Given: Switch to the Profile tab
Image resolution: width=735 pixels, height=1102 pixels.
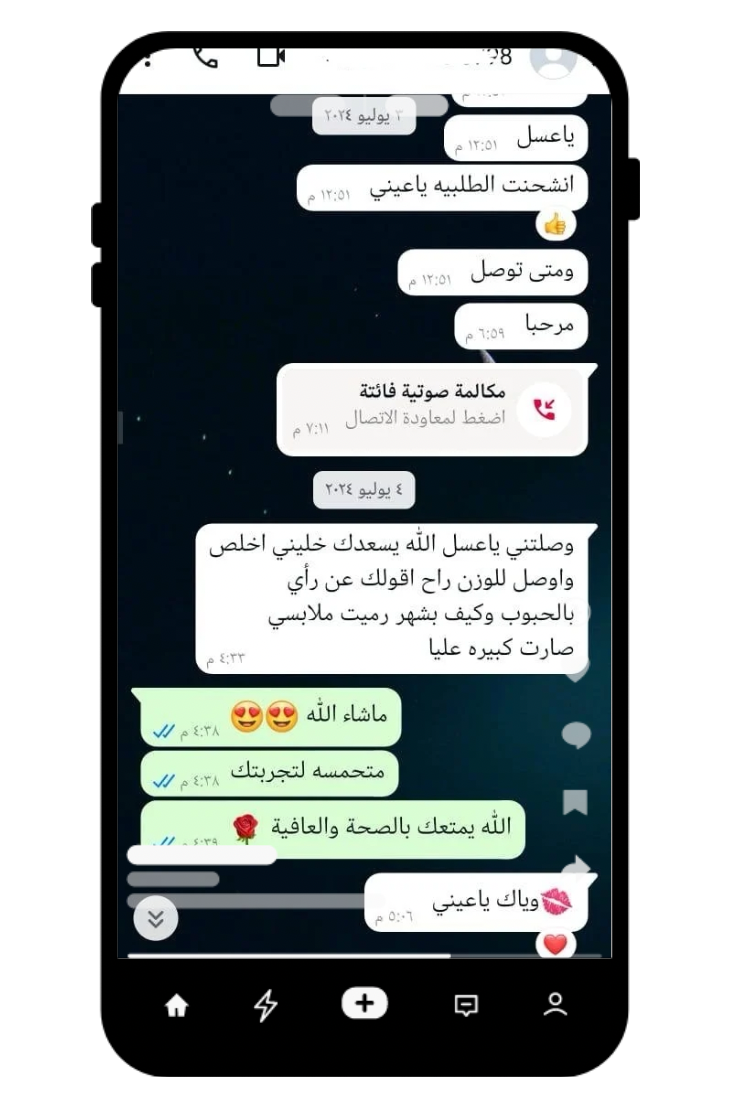Looking at the screenshot, I should pos(555,1005).
